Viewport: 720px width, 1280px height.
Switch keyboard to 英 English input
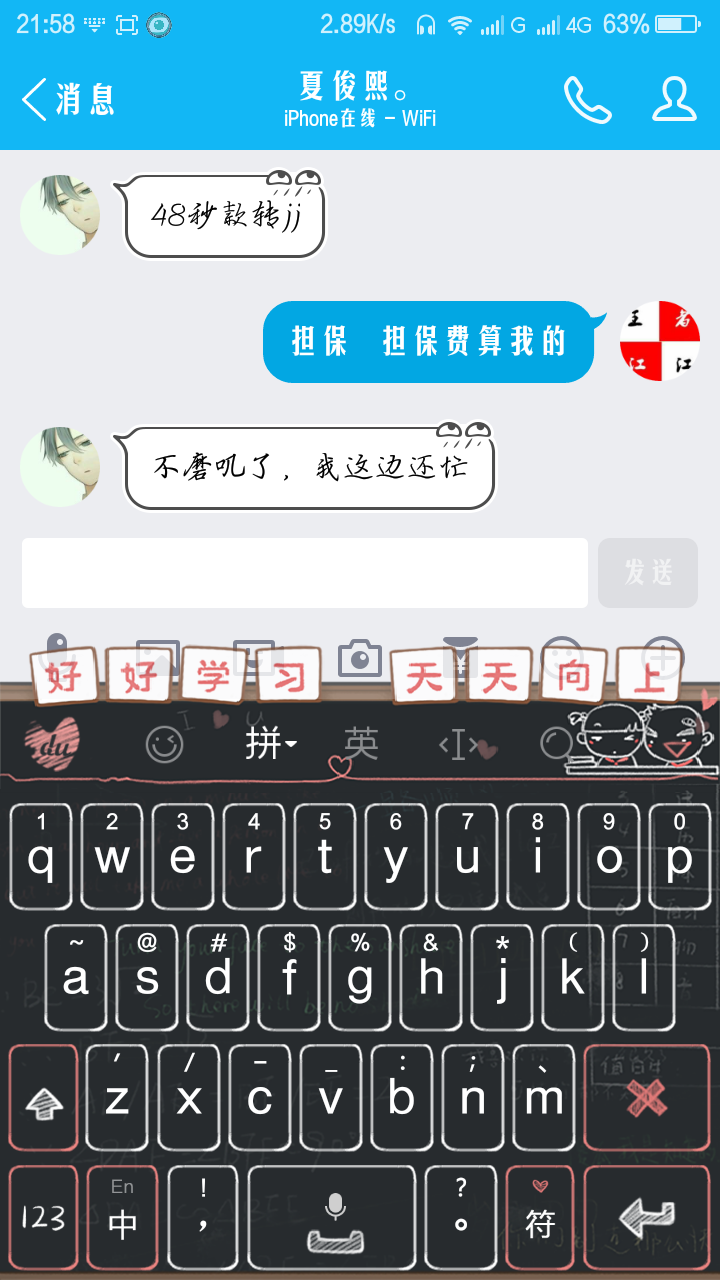click(x=361, y=743)
